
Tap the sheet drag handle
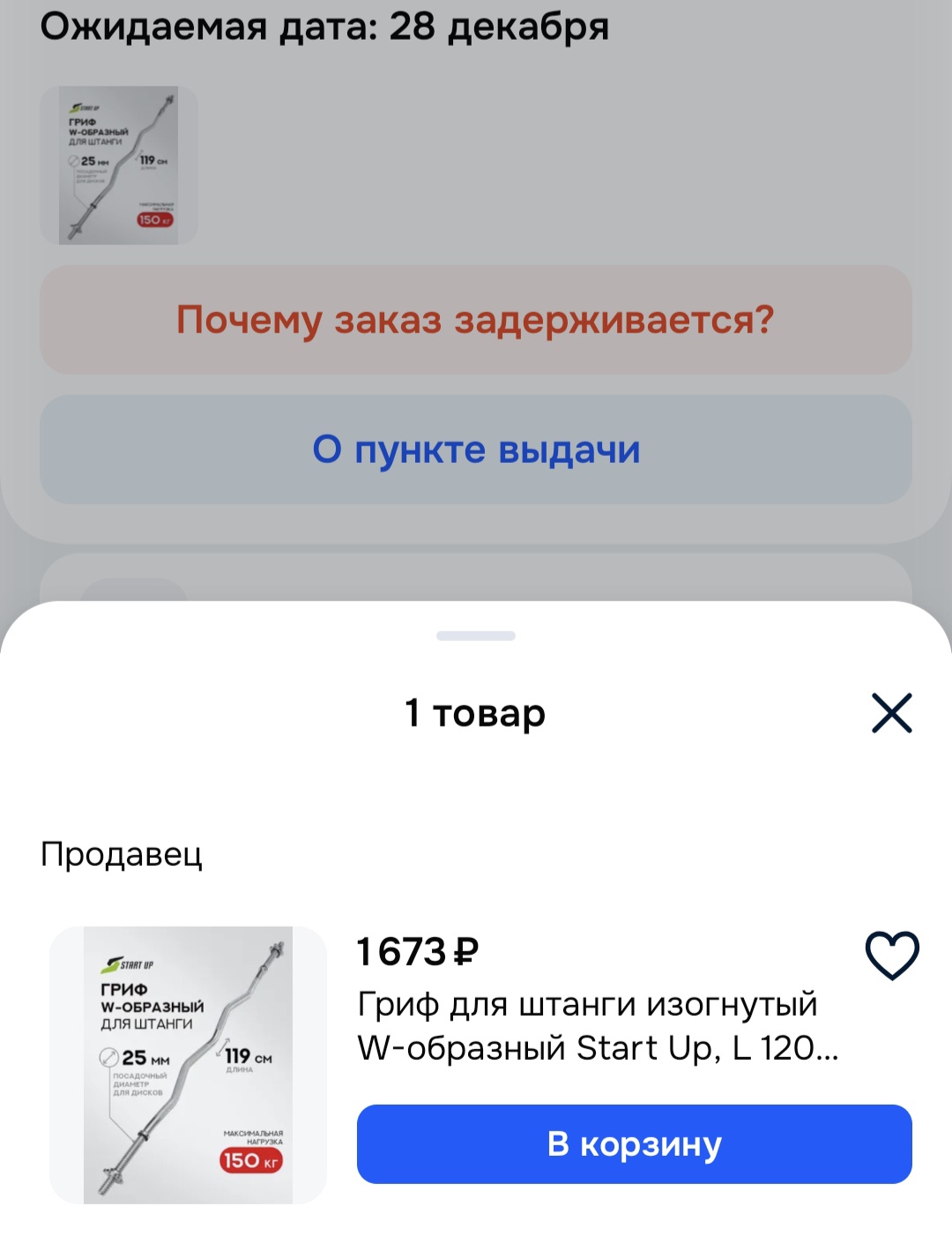[x=476, y=636]
